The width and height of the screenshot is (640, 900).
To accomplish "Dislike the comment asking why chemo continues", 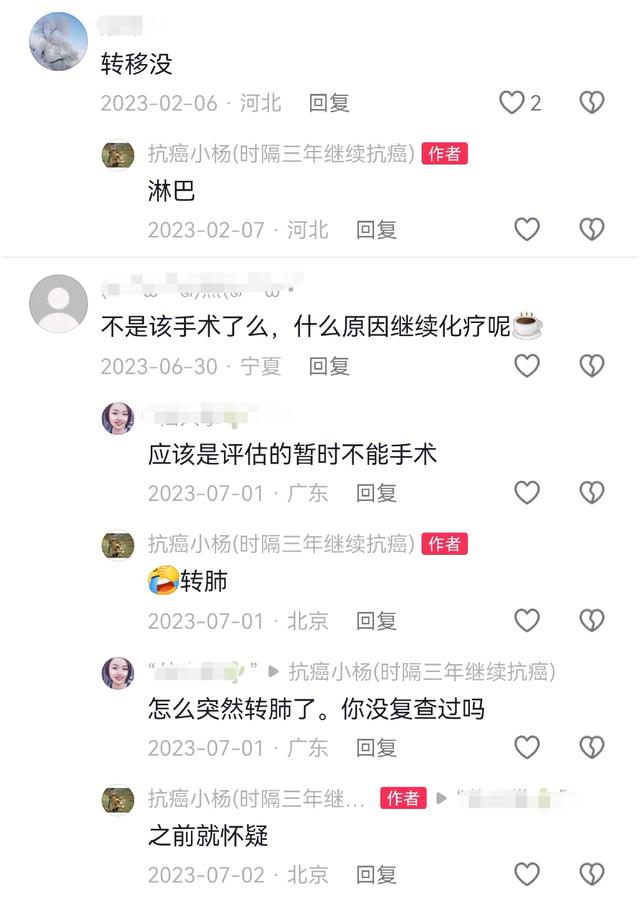I will click(592, 366).
